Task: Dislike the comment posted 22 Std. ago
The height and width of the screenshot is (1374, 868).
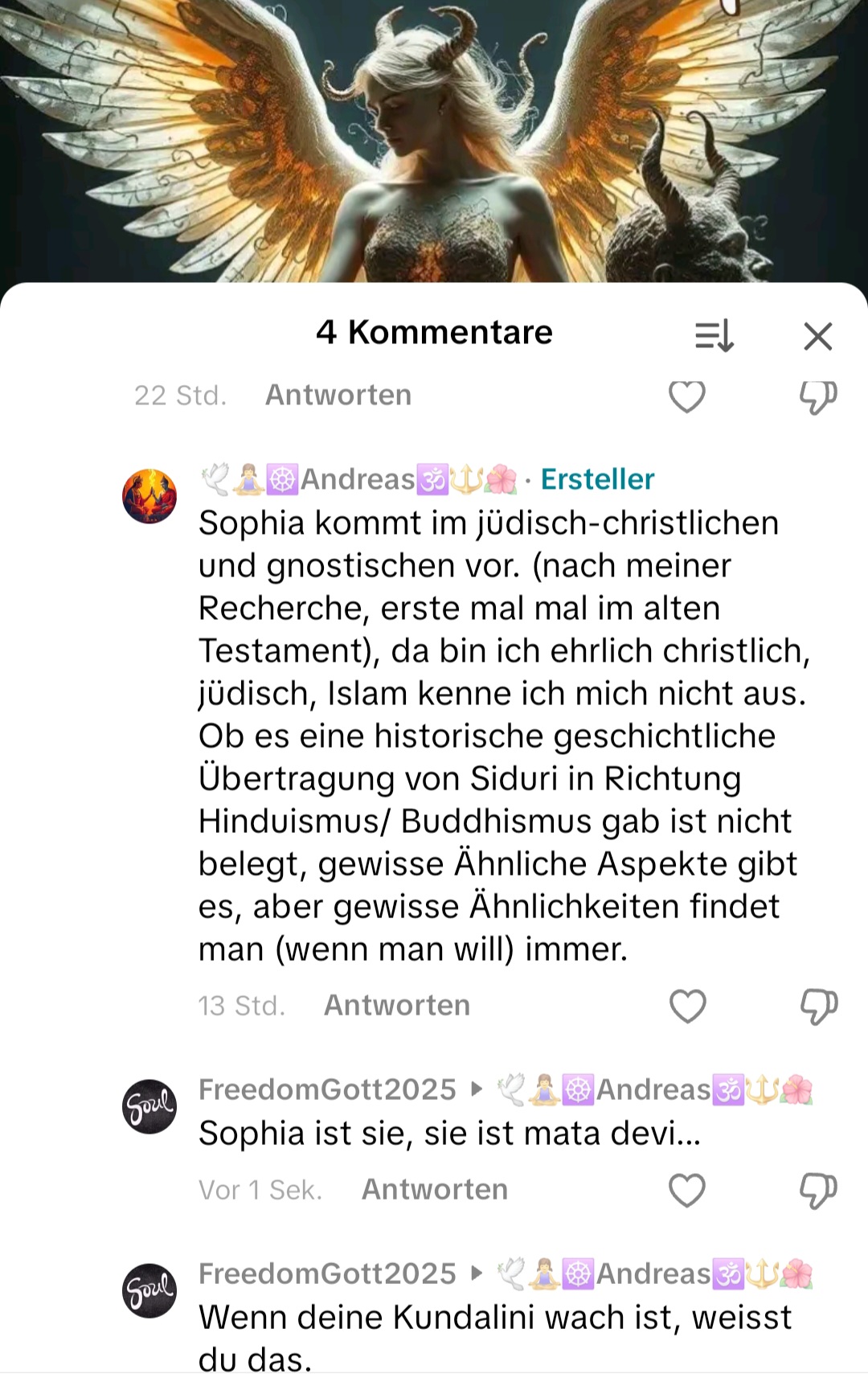Action: point(818,397)
